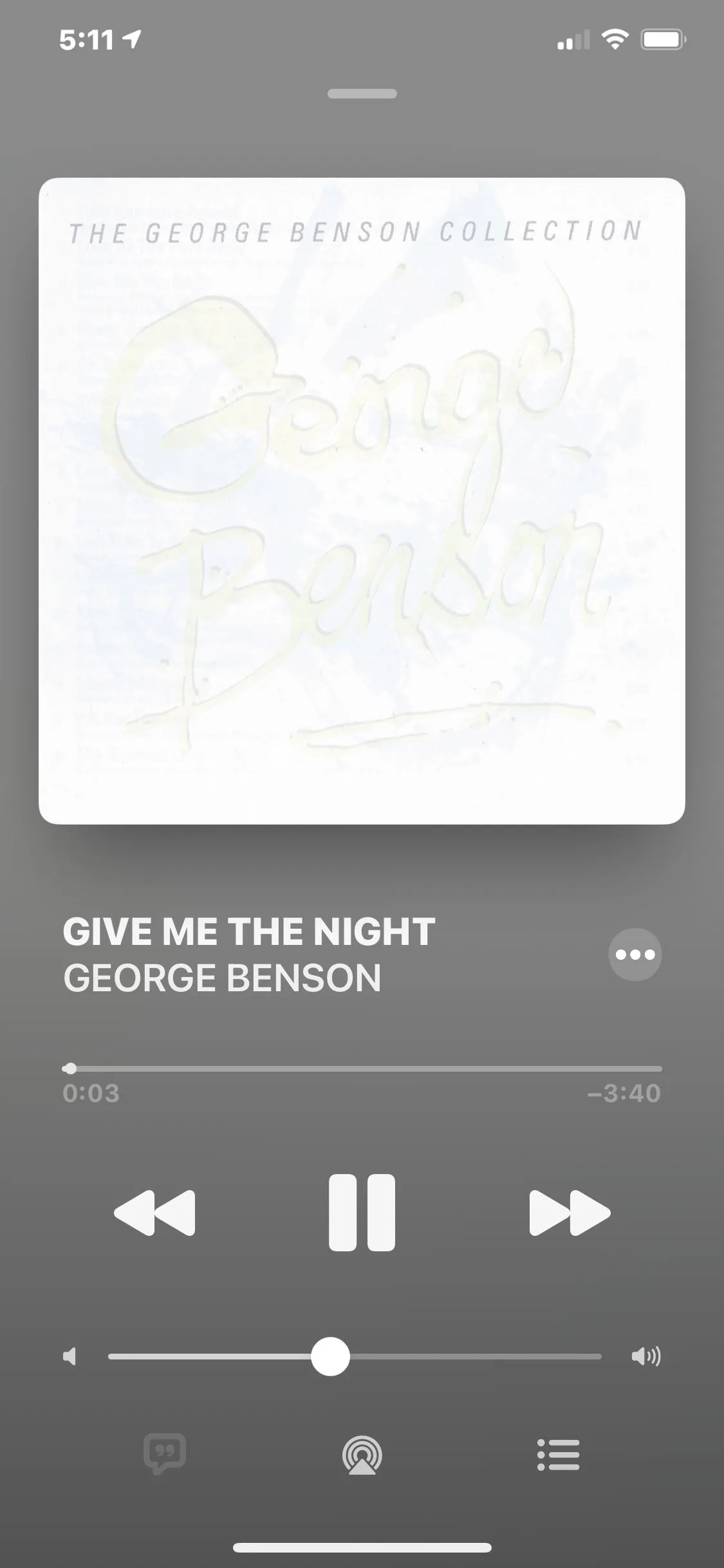This screenshot has width=724, height=1568.
Task: Tap the volume slider knob
Action: [330, 1356]
